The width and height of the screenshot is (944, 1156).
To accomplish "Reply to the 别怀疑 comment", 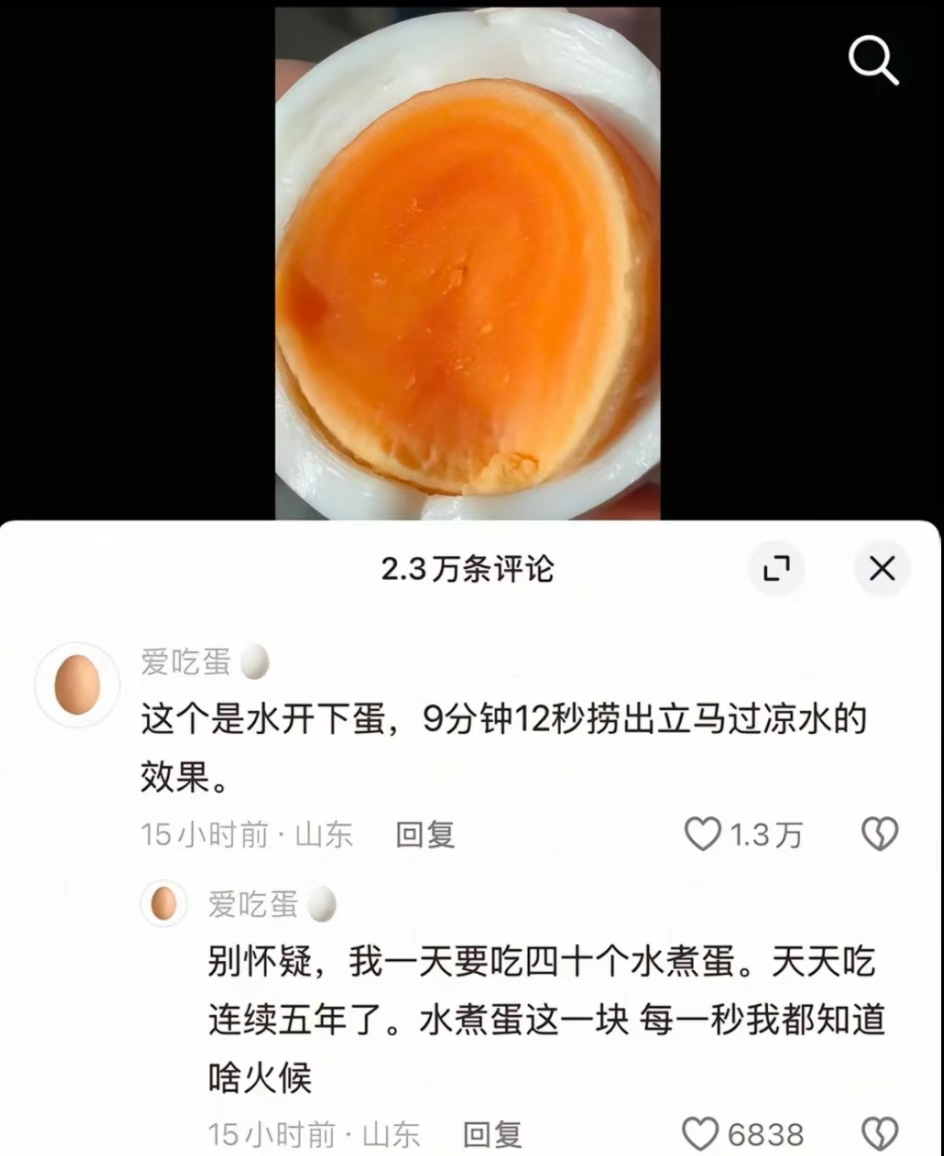I will [x=492, y=1134].
